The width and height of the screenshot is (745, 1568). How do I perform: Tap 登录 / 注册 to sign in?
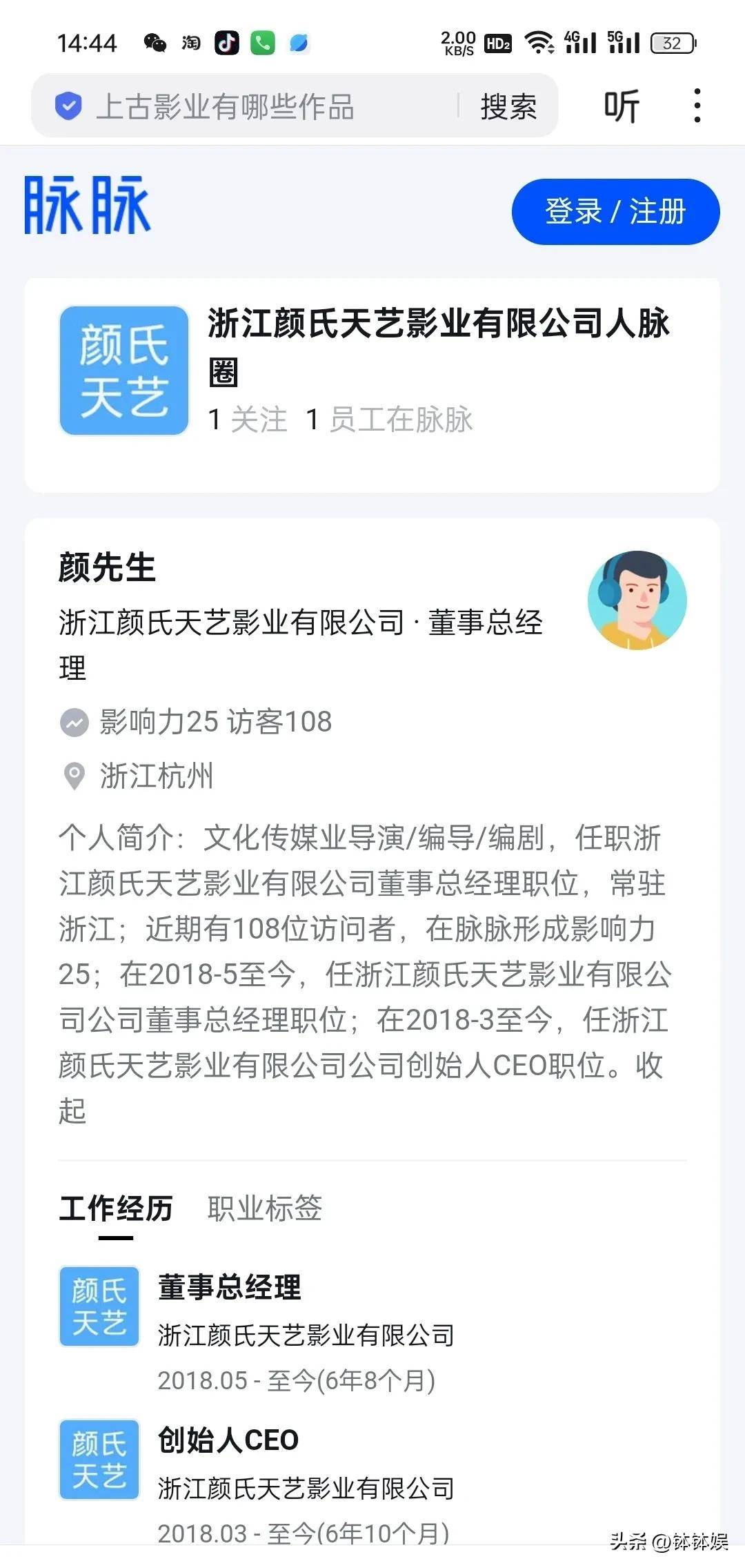click(615, 211)
